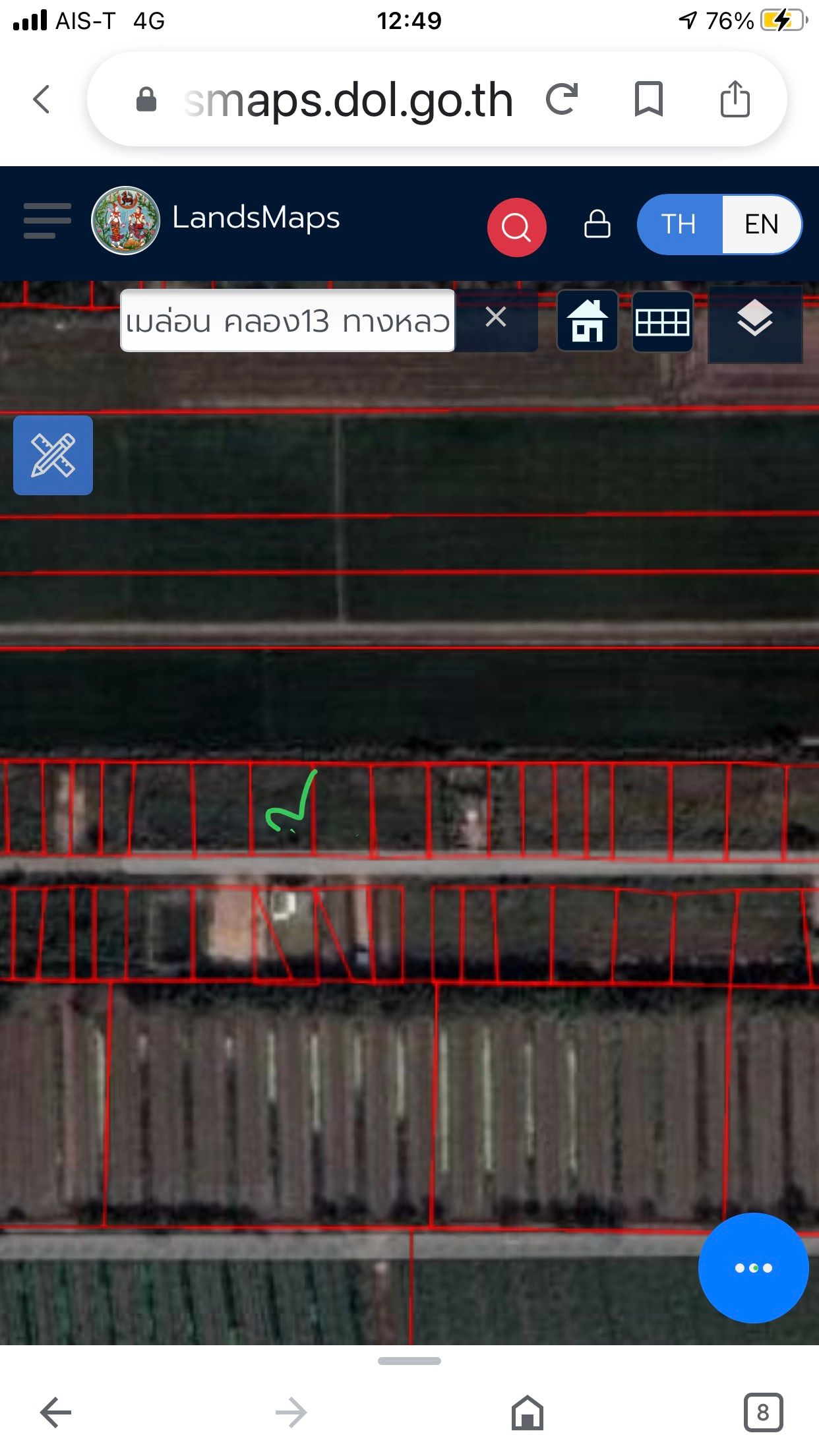
Task: Open the grid icon on the map toolbar
Action: coord(663,321)
